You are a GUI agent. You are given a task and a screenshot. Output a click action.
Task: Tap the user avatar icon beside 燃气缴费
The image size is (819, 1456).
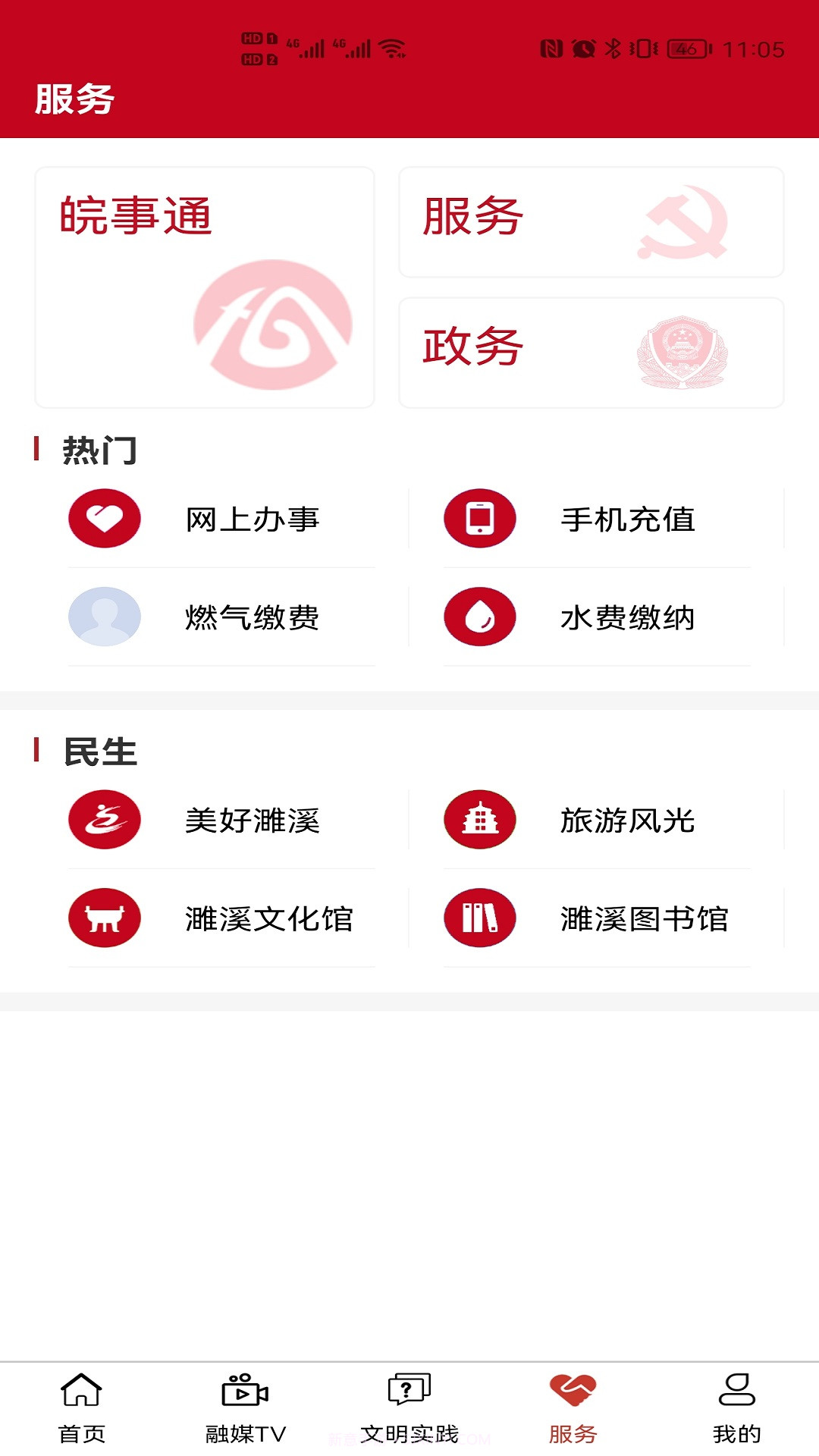pos(105,617)
